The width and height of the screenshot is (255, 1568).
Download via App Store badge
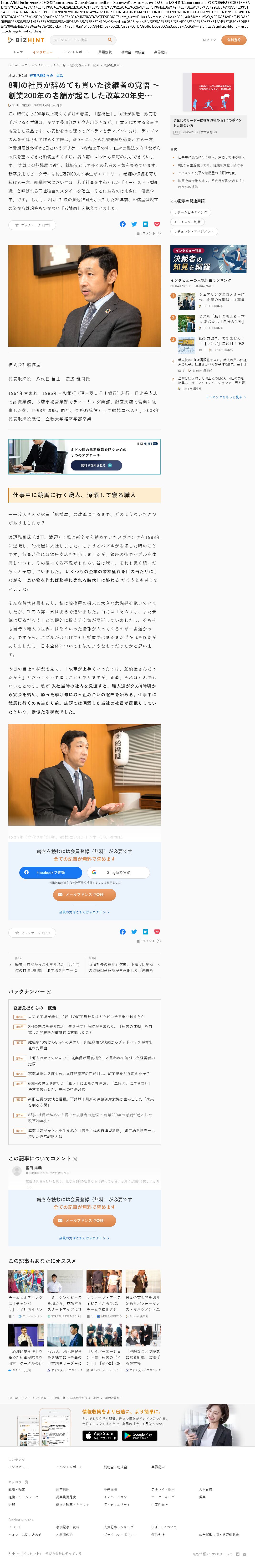[99, 1435]
